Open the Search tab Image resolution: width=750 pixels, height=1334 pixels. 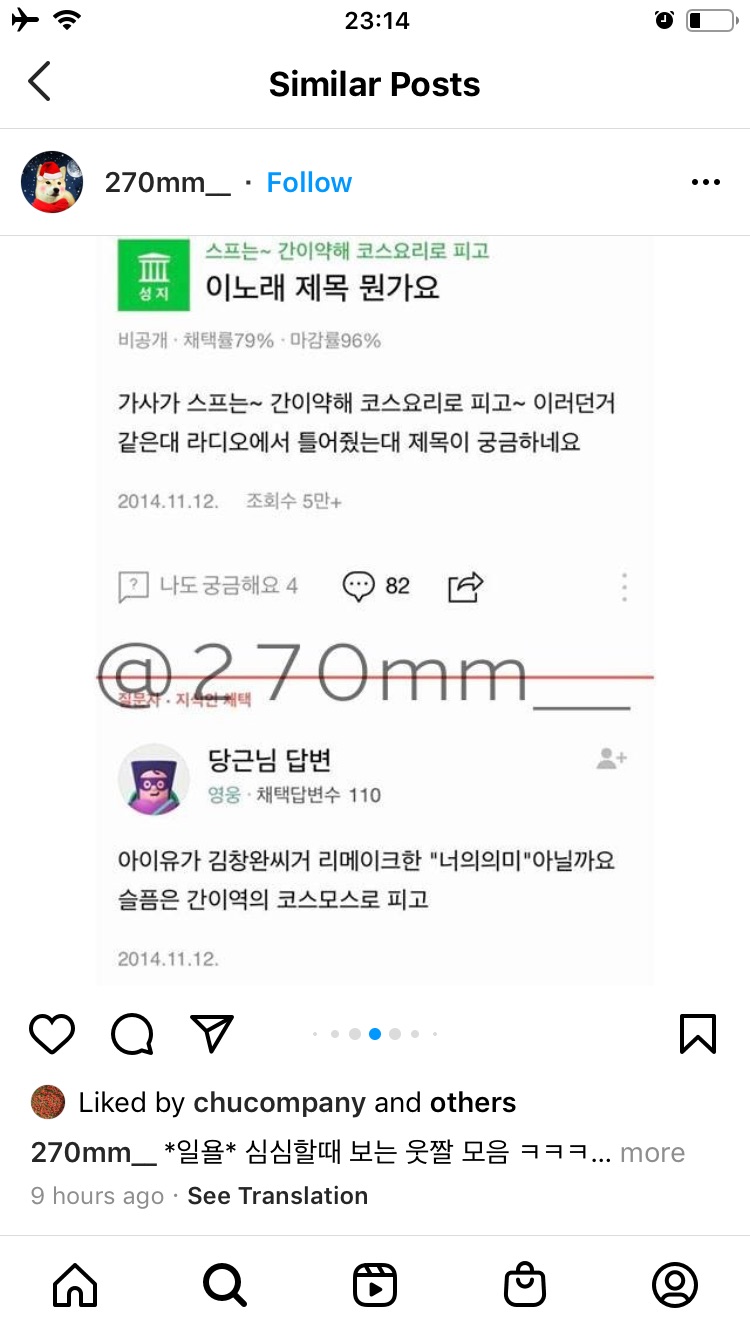pos(225,1285)
